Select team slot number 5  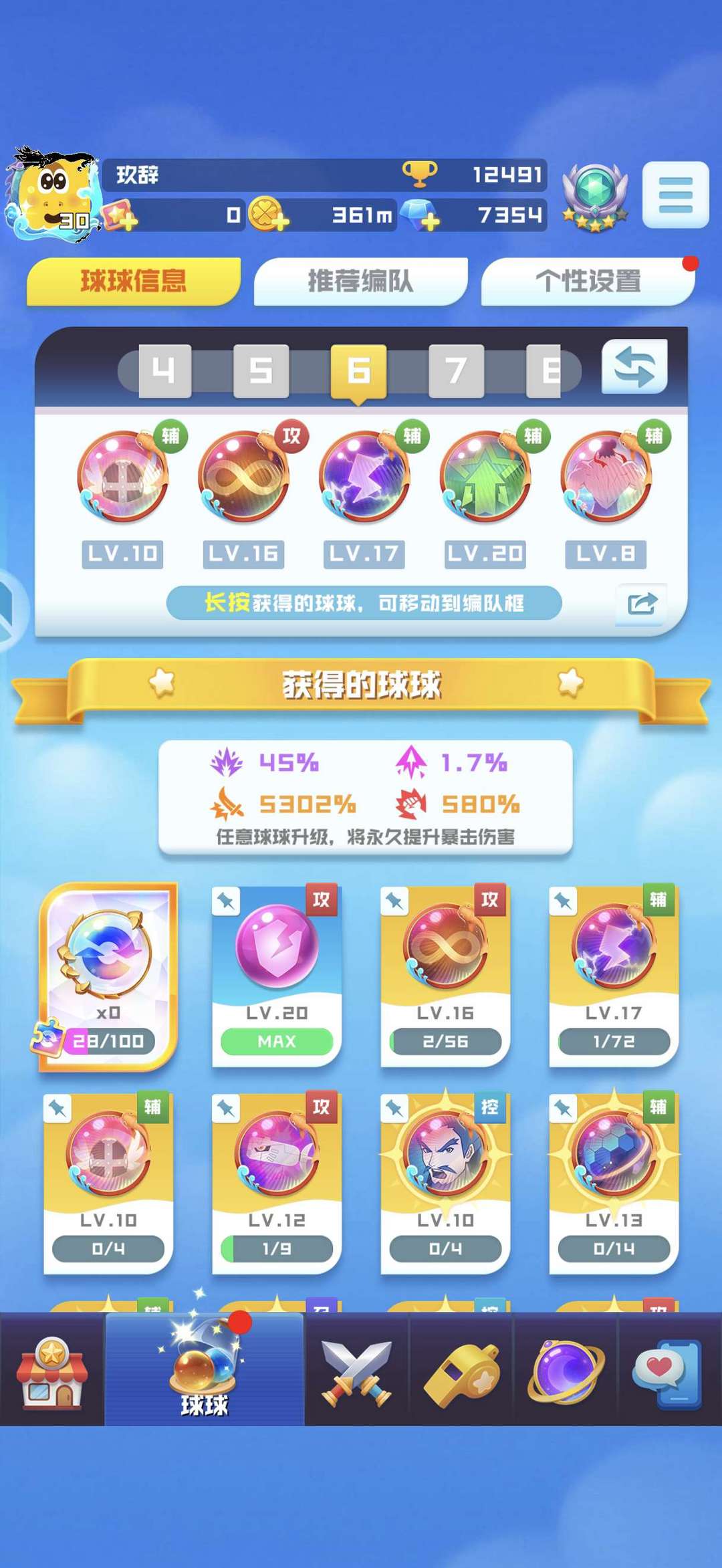261,370
